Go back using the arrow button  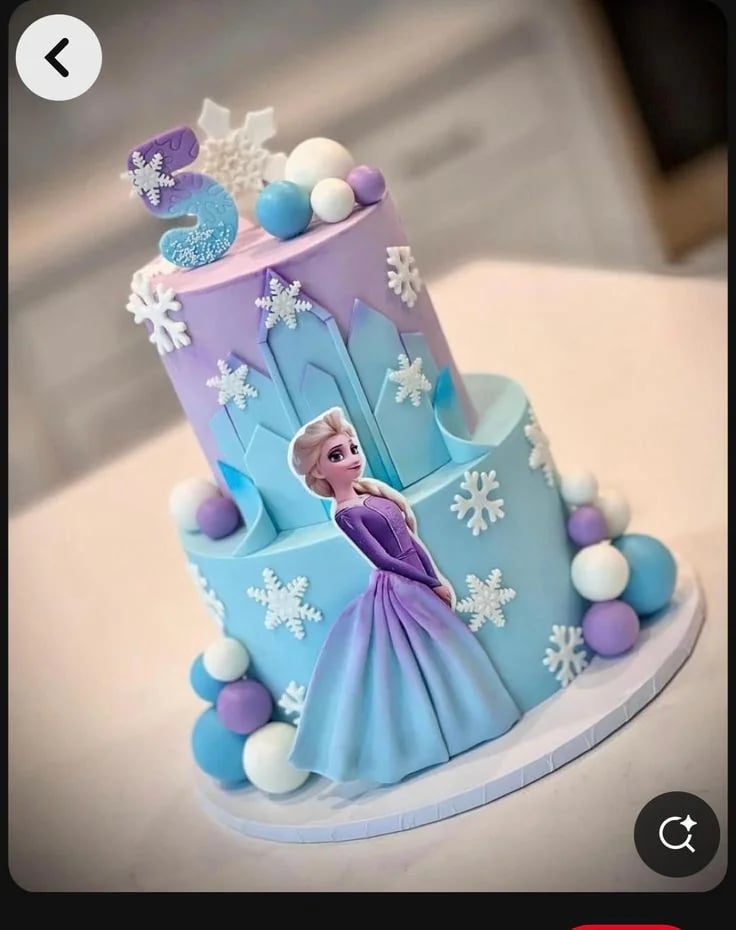coord(58,58)
